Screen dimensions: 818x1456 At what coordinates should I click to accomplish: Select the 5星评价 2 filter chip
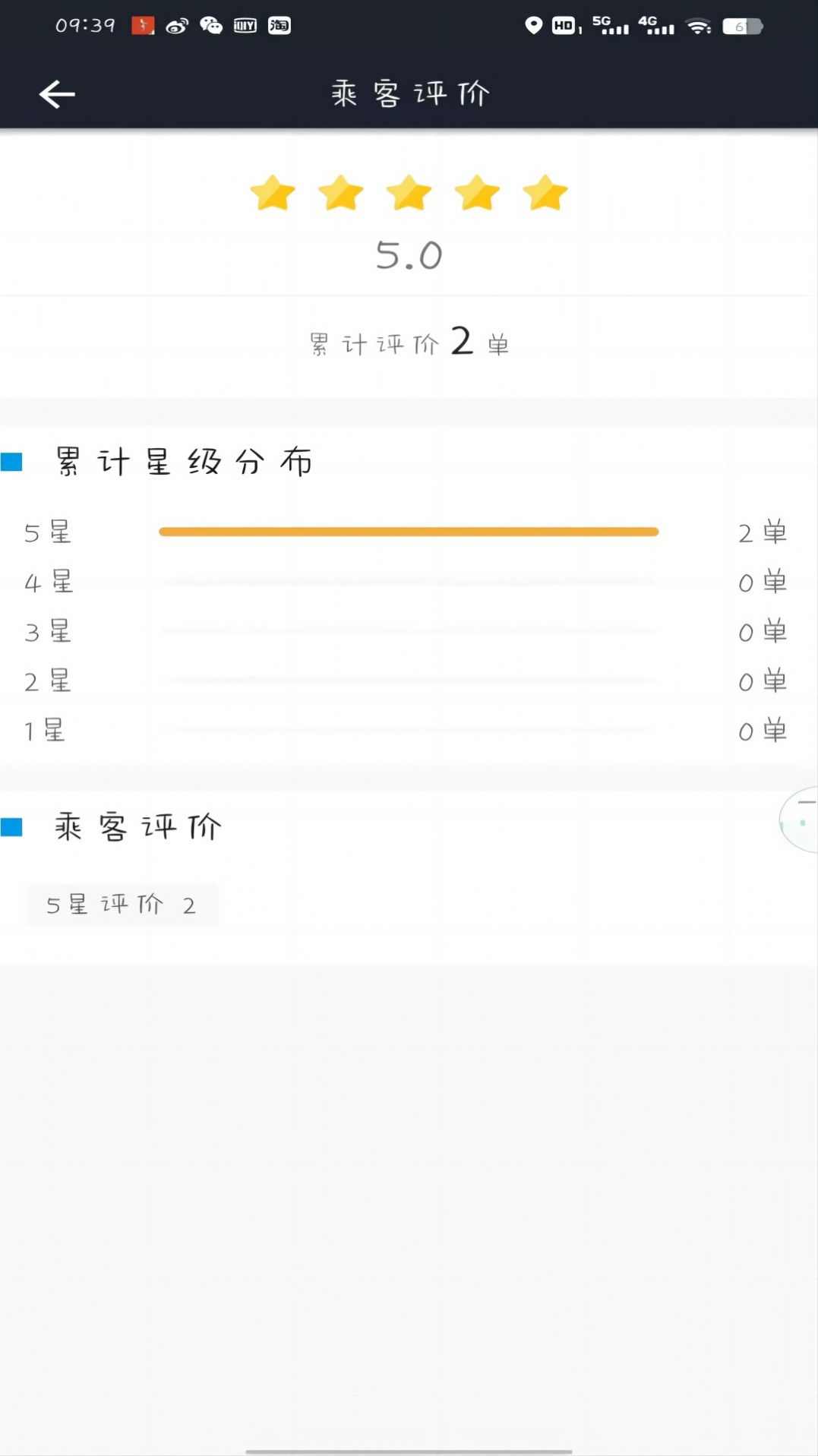pyautogui.click(x=122, y=904)
